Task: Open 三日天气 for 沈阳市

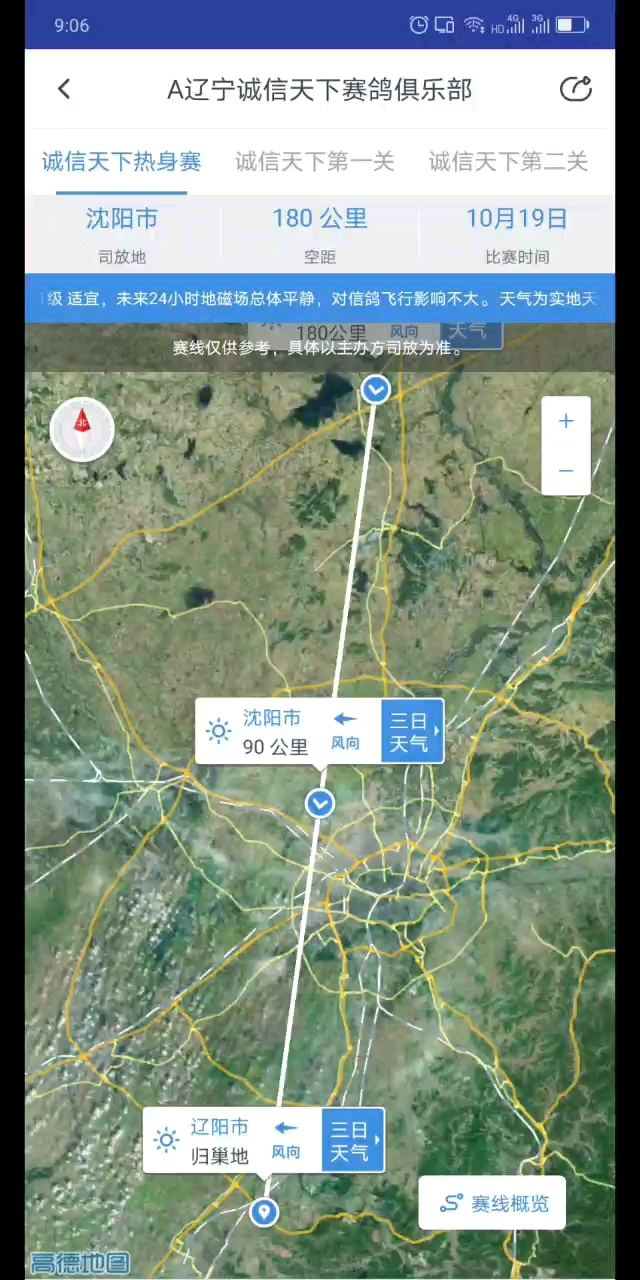Action: (x=410, y=732)
